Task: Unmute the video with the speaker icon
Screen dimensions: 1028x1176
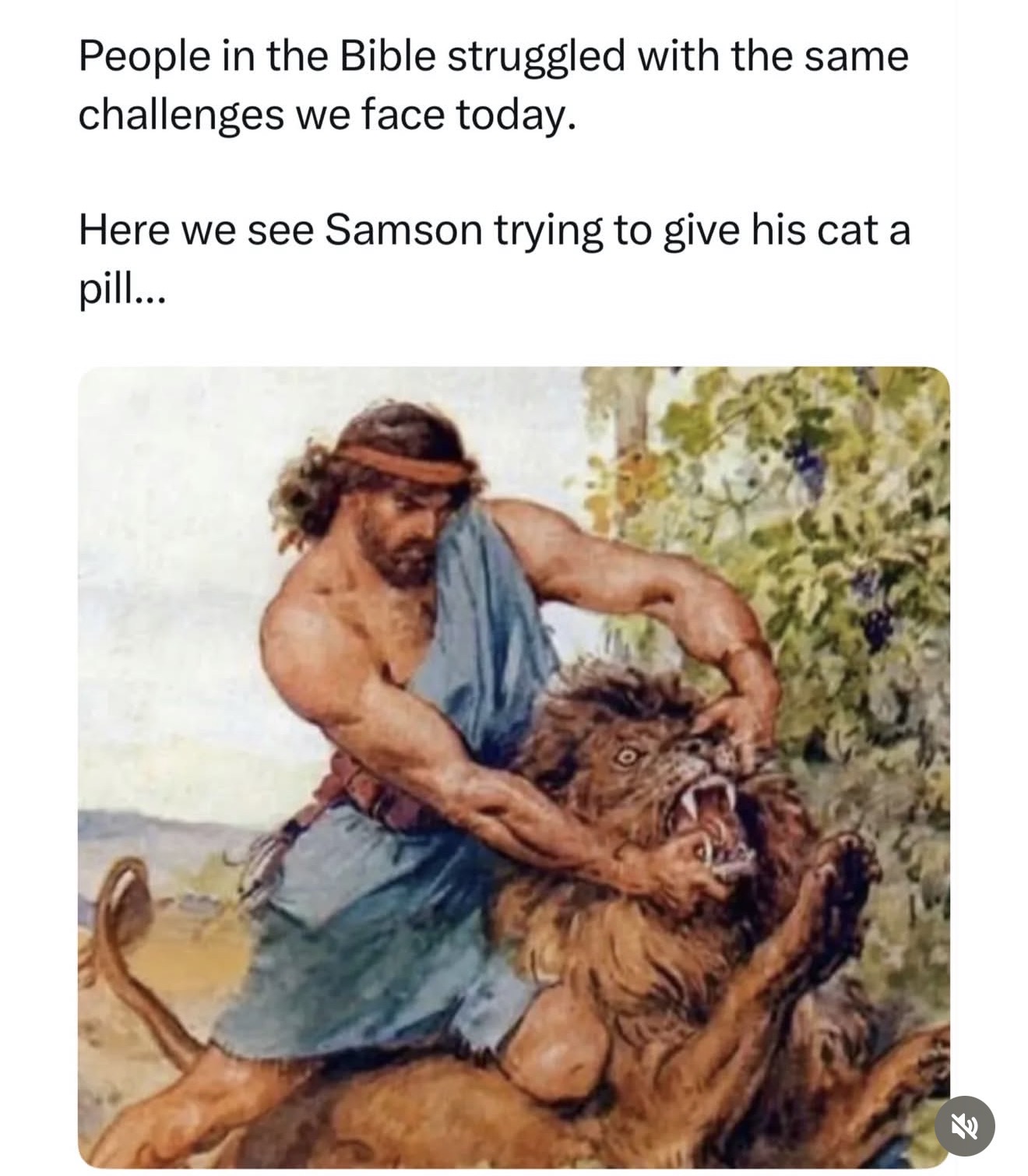Action: point(964,1126)
